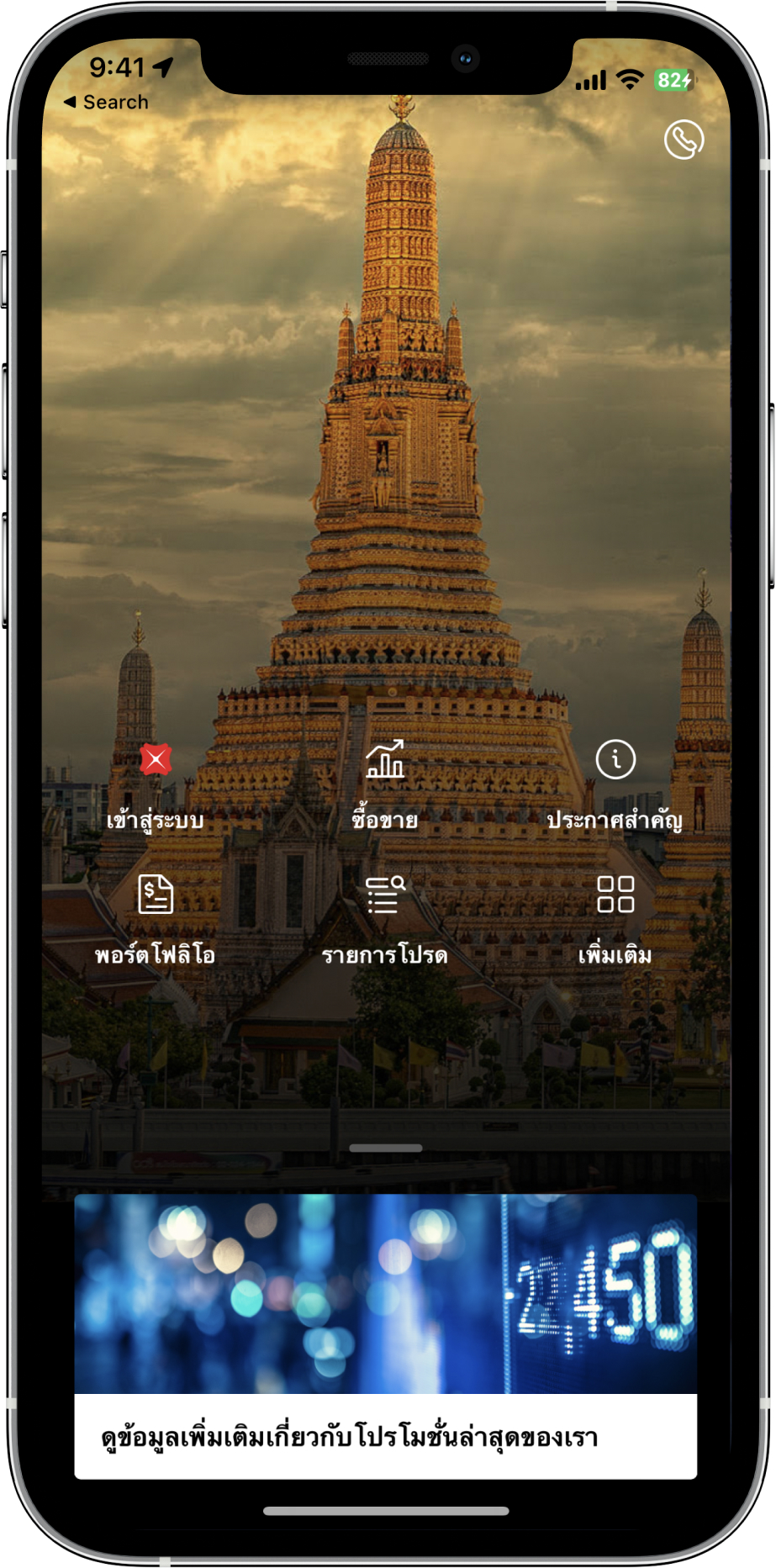Open ซื้อขาย trading
Image resolution: width=776 pixels, height=1568 pixels.
click(385, 783)
